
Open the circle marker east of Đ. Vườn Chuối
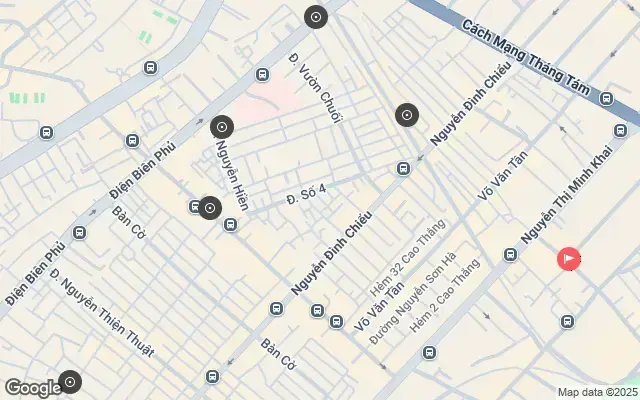pyautogui.click(x=406, y=115)
